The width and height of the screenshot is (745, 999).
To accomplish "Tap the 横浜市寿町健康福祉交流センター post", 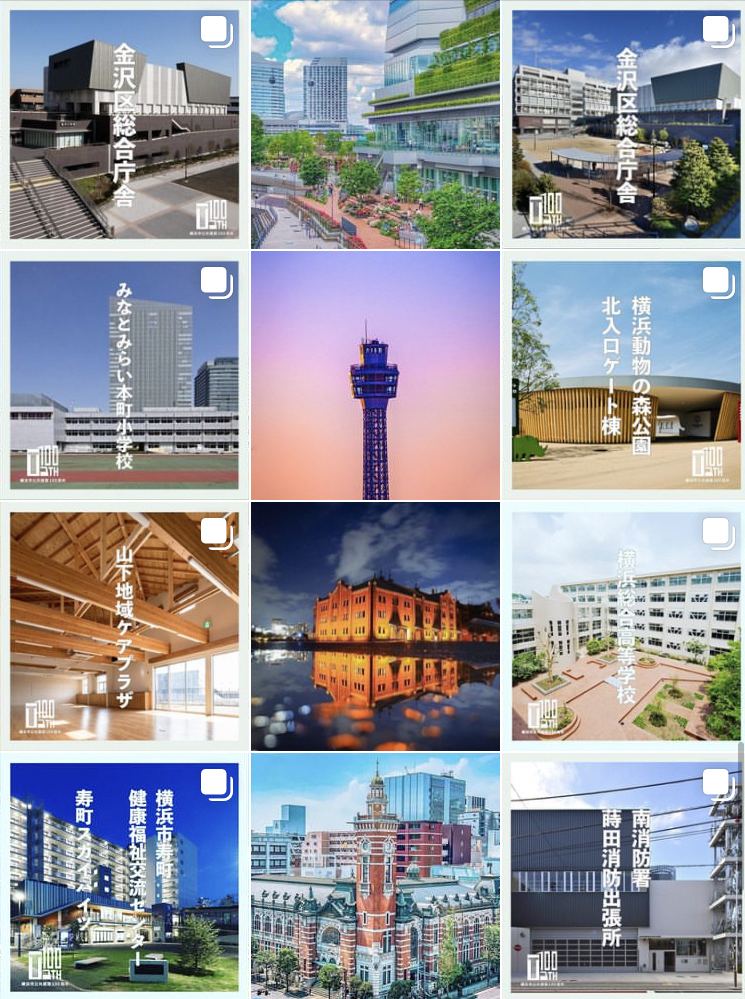I will point(124,877).
